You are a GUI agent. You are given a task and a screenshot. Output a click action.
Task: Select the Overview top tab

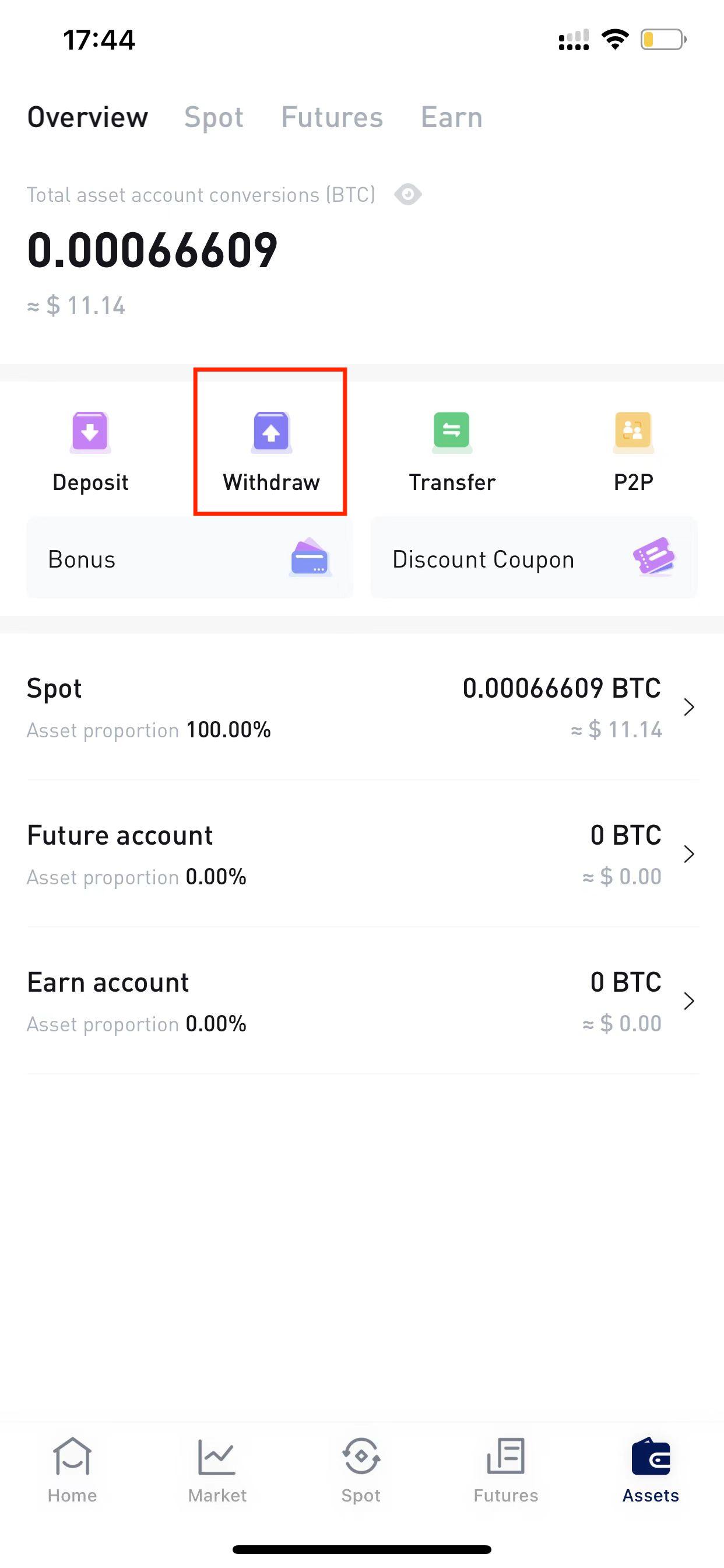(x=87, y=117)
